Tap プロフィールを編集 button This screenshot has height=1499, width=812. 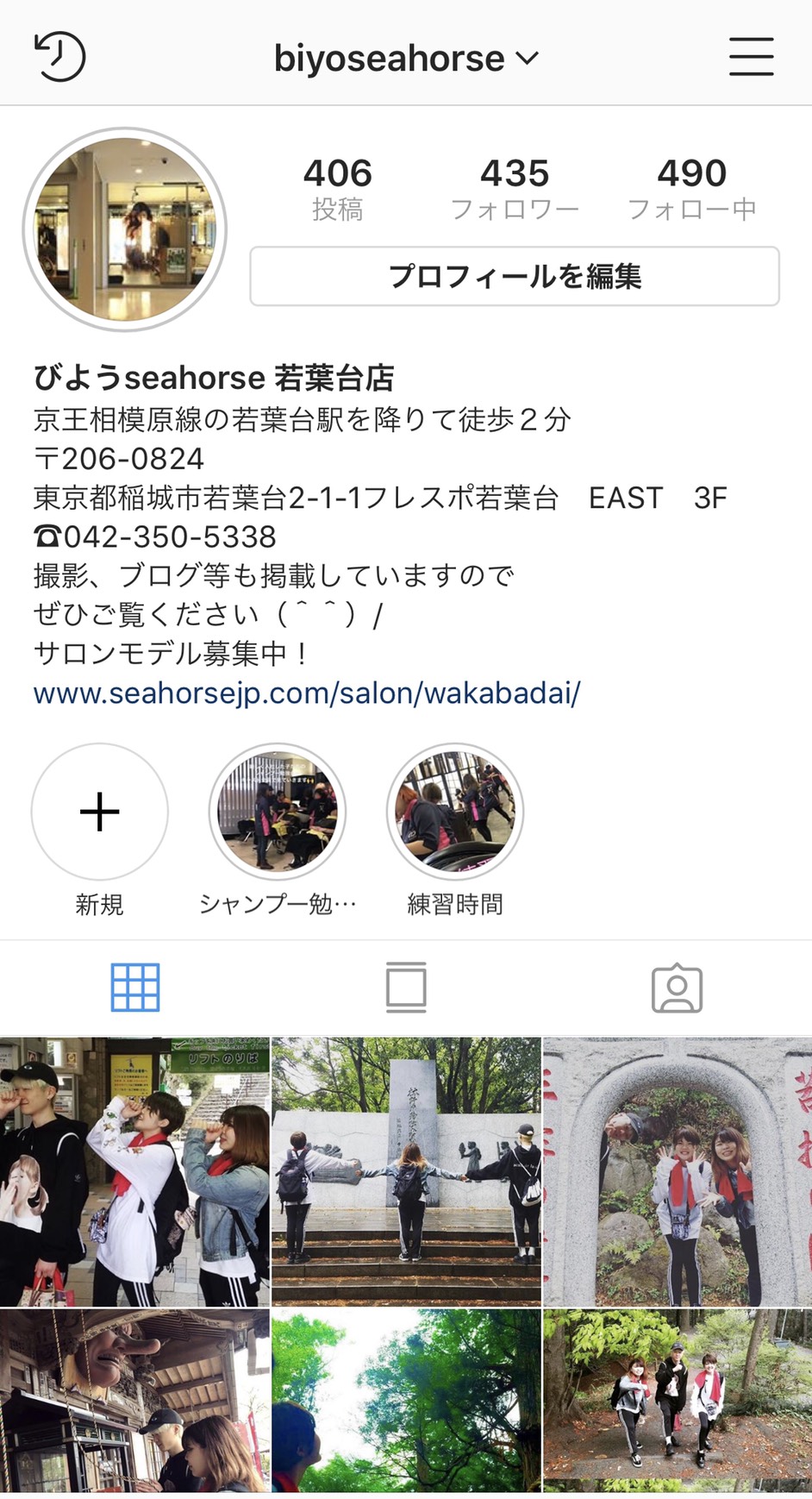(515, 276)
